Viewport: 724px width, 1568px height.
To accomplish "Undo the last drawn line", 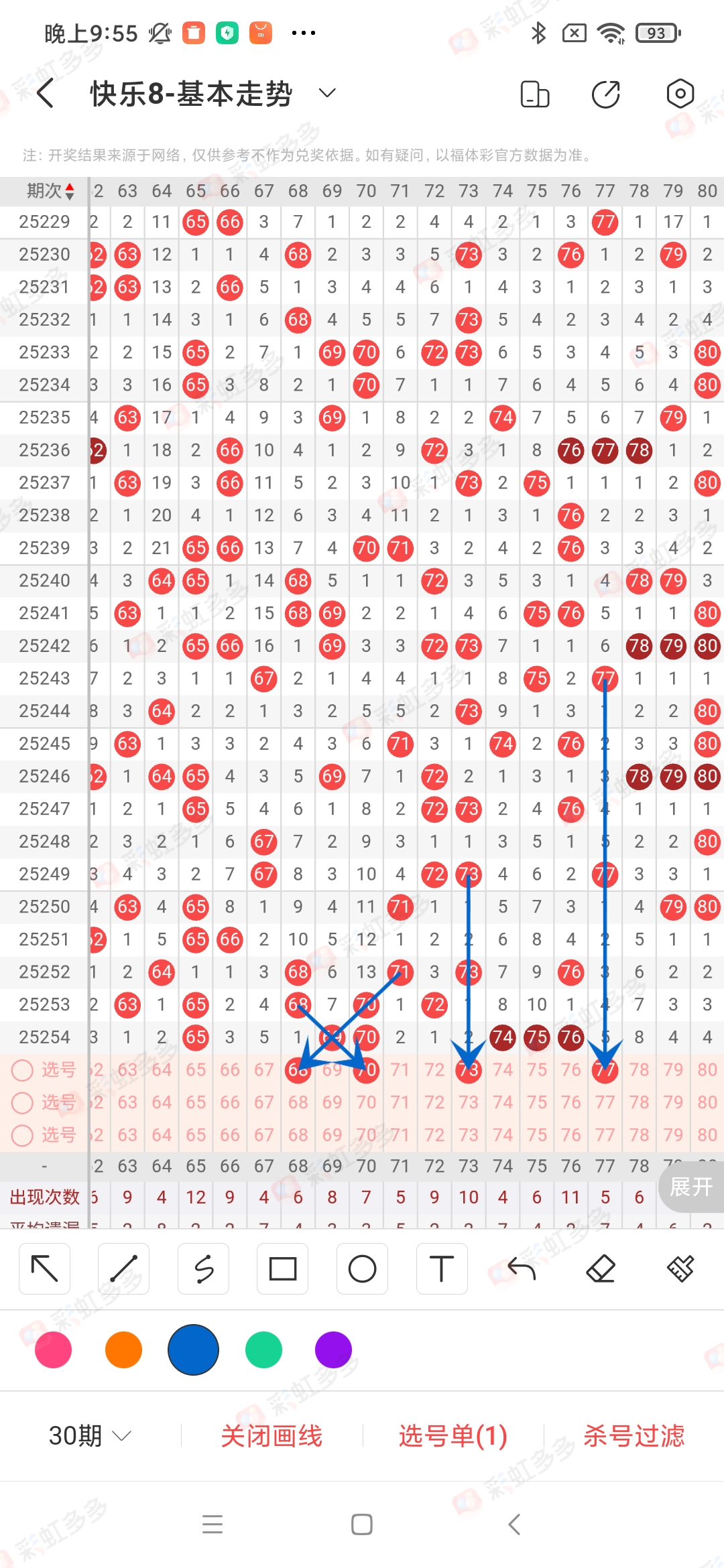I will [522, 1268].
